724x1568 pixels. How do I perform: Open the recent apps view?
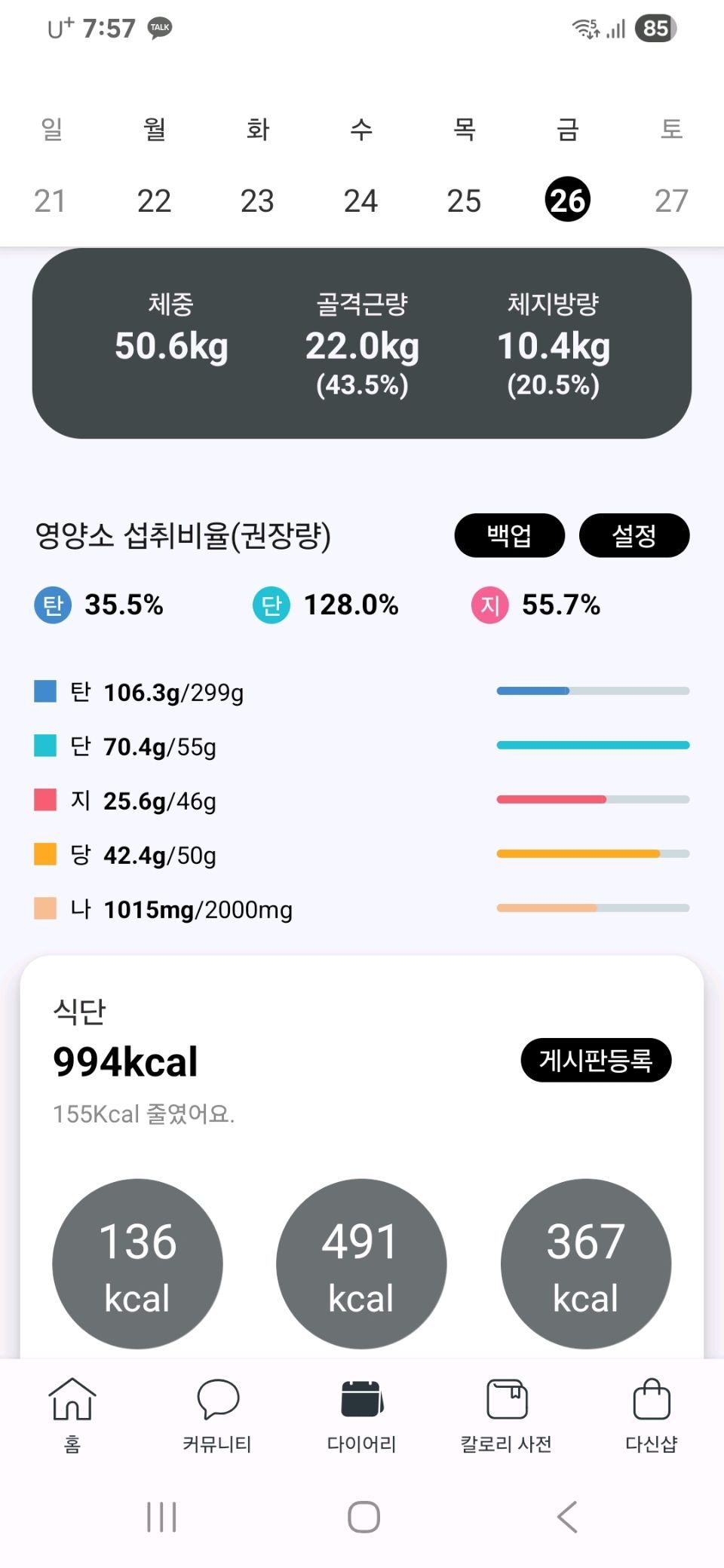point(161,1517)
